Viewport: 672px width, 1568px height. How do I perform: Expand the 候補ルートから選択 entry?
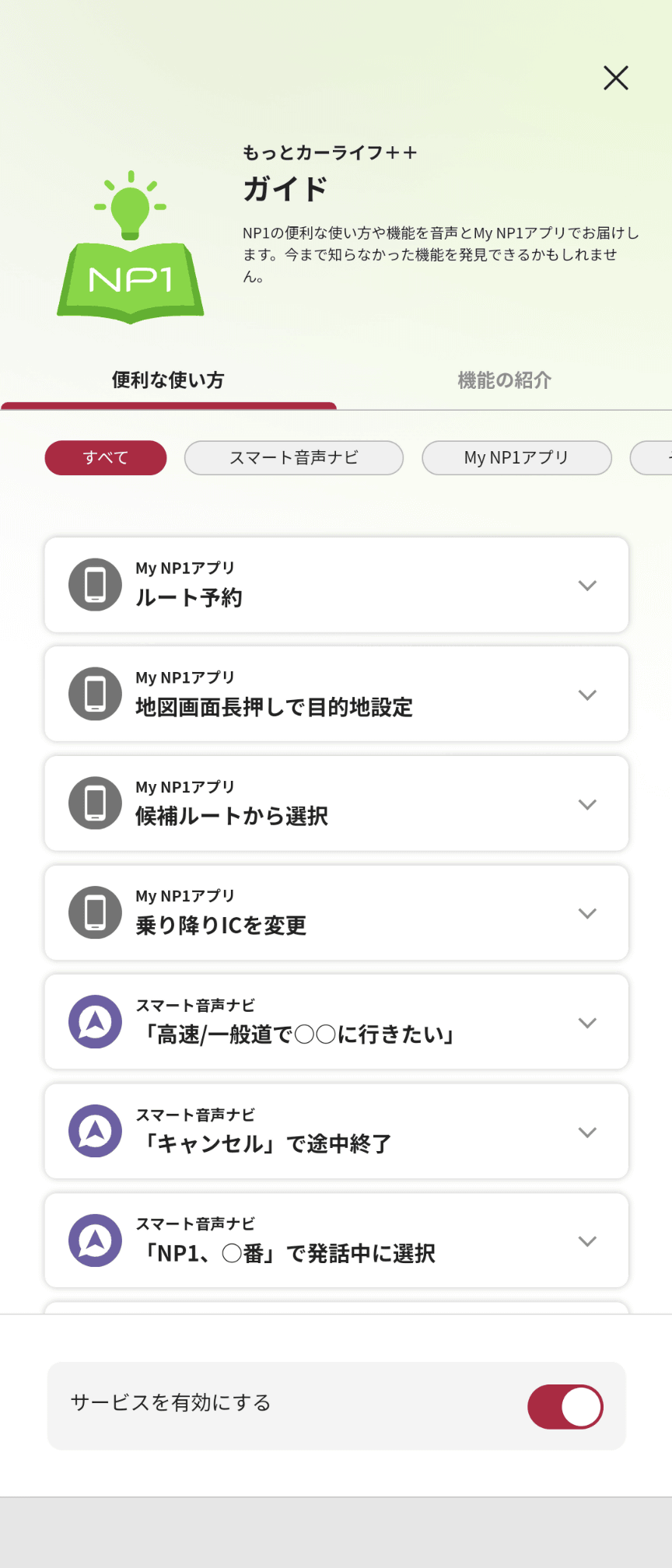point(588,805)
